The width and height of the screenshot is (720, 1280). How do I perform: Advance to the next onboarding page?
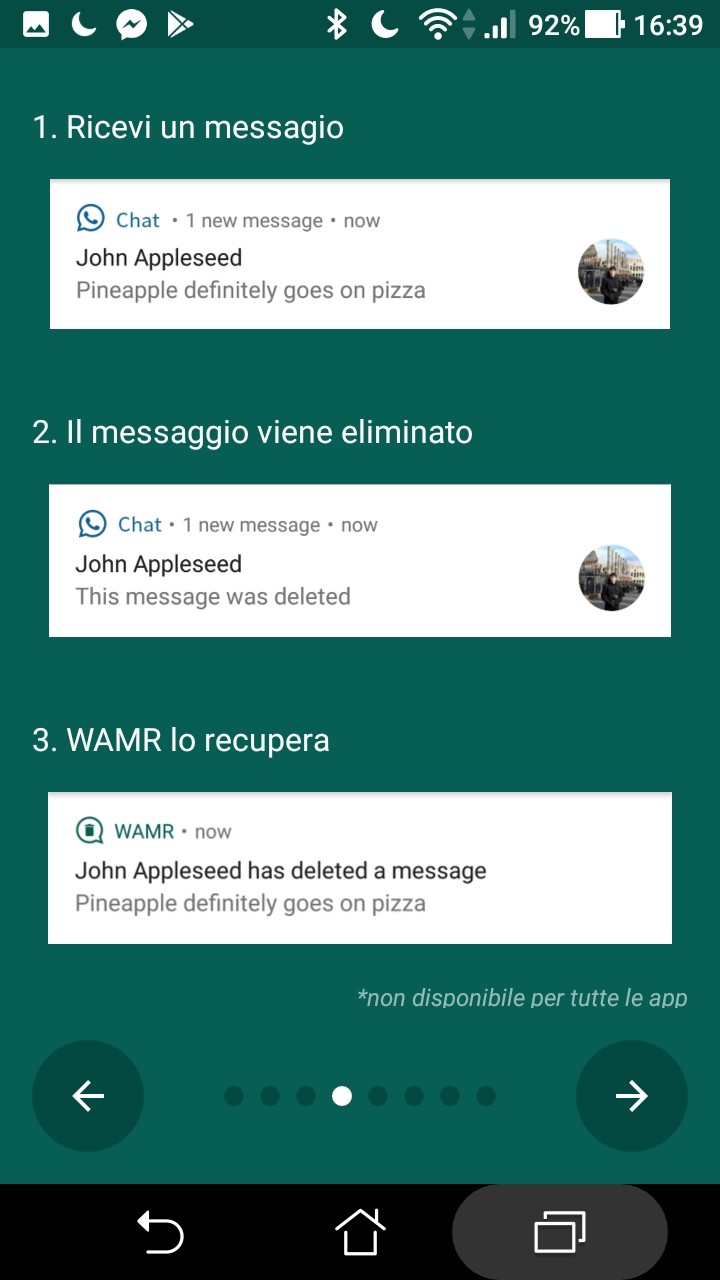(x=632, y=1096)
